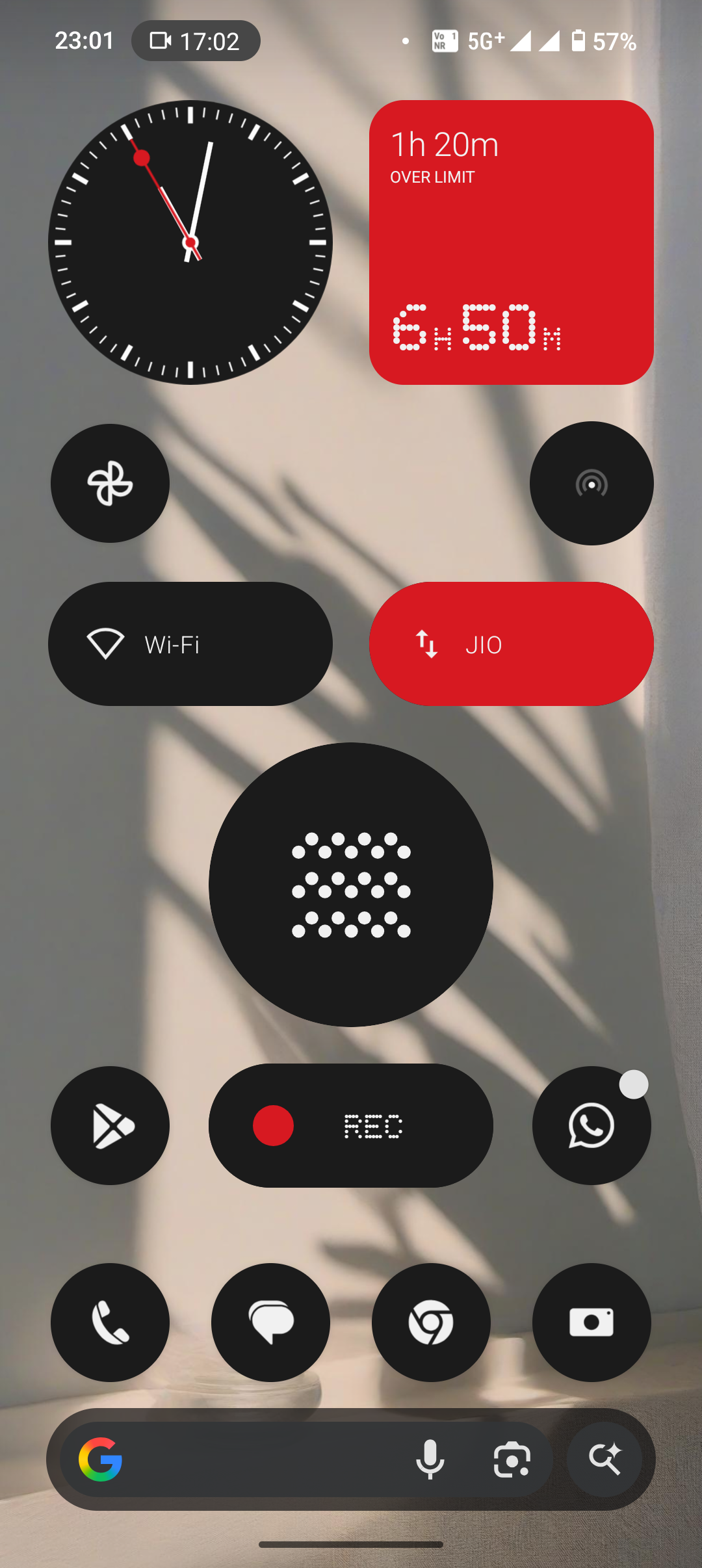Start a Google voice search
Screen dimensions: 702x1568
(430, 1459)
